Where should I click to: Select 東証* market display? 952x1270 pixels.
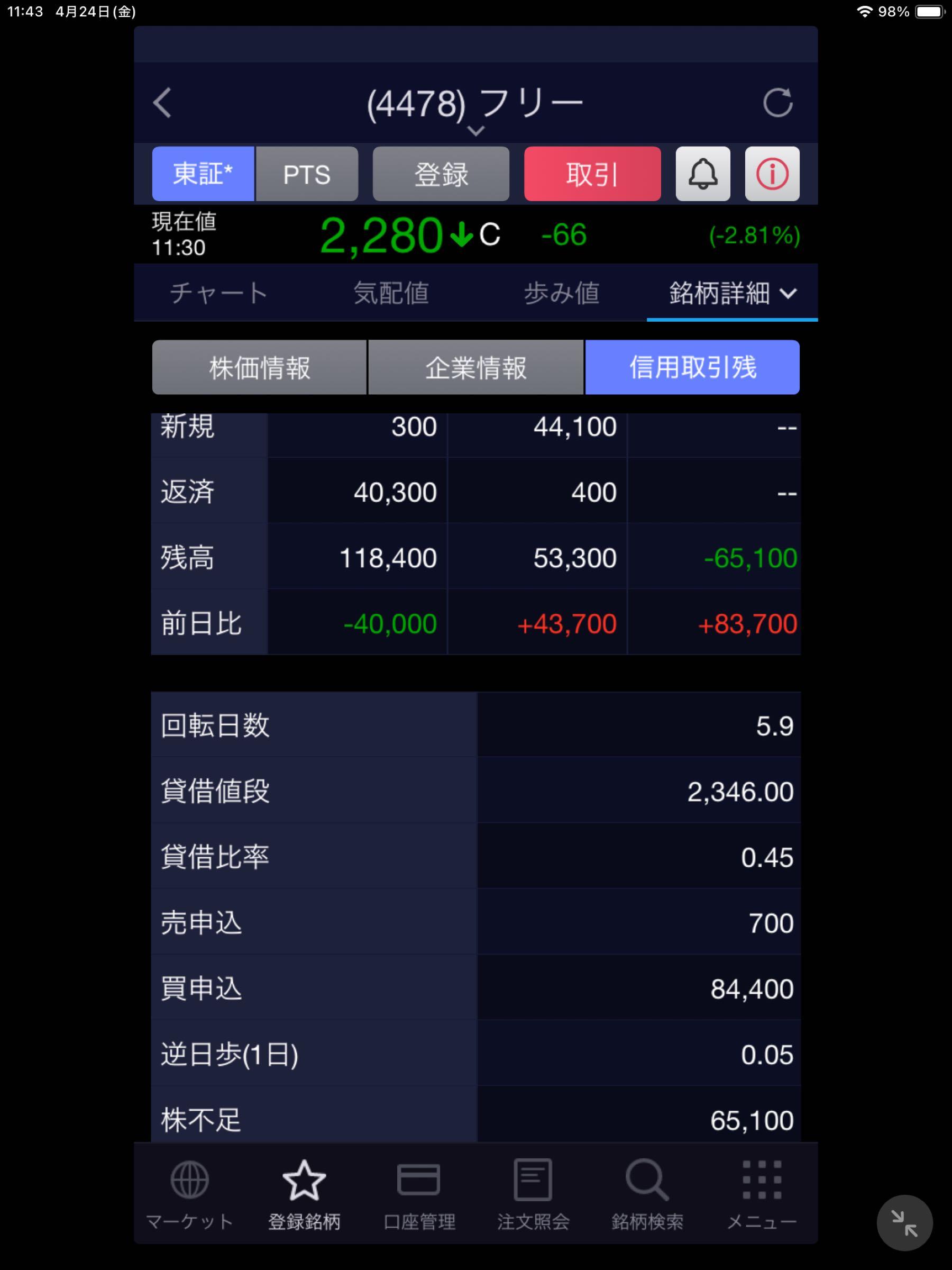coord(203,174)
